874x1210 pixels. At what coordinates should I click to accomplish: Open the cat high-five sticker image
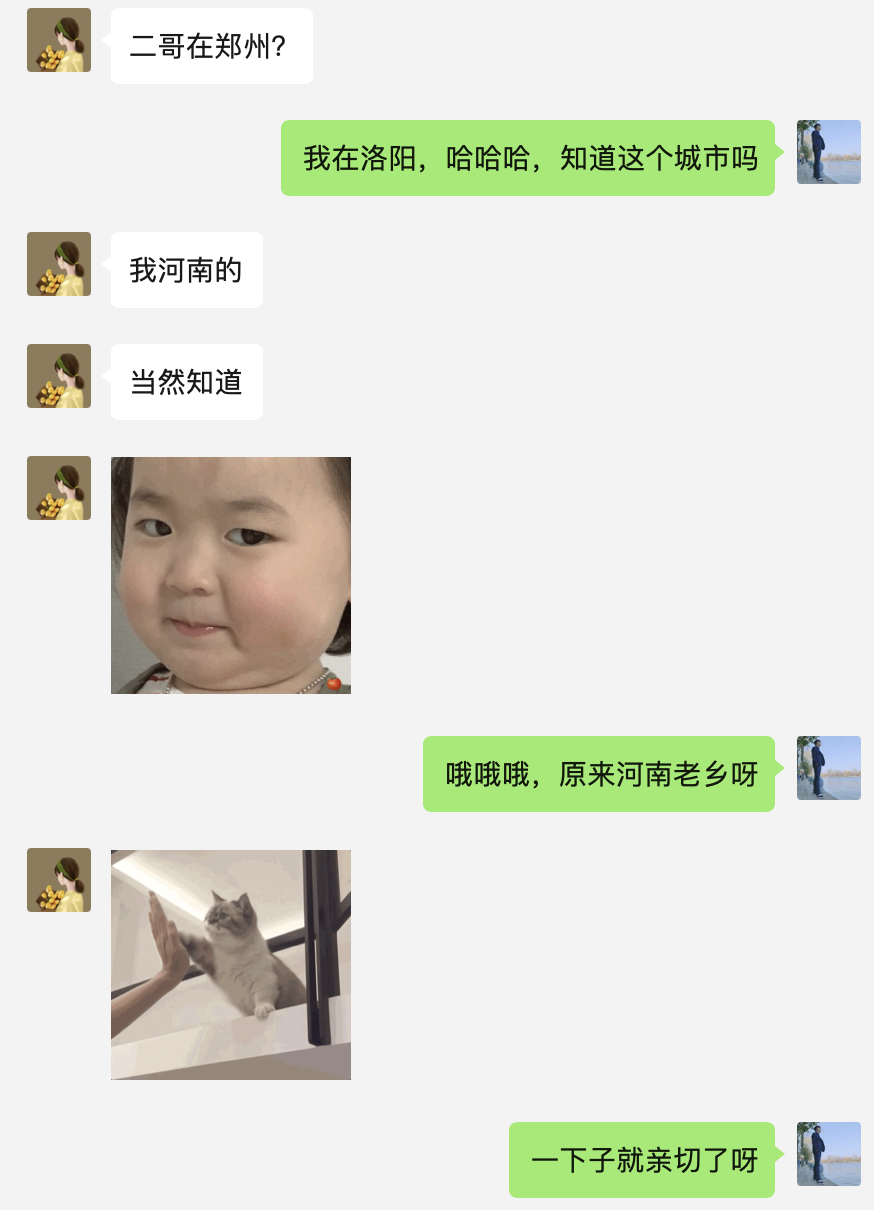click(230, 964)
